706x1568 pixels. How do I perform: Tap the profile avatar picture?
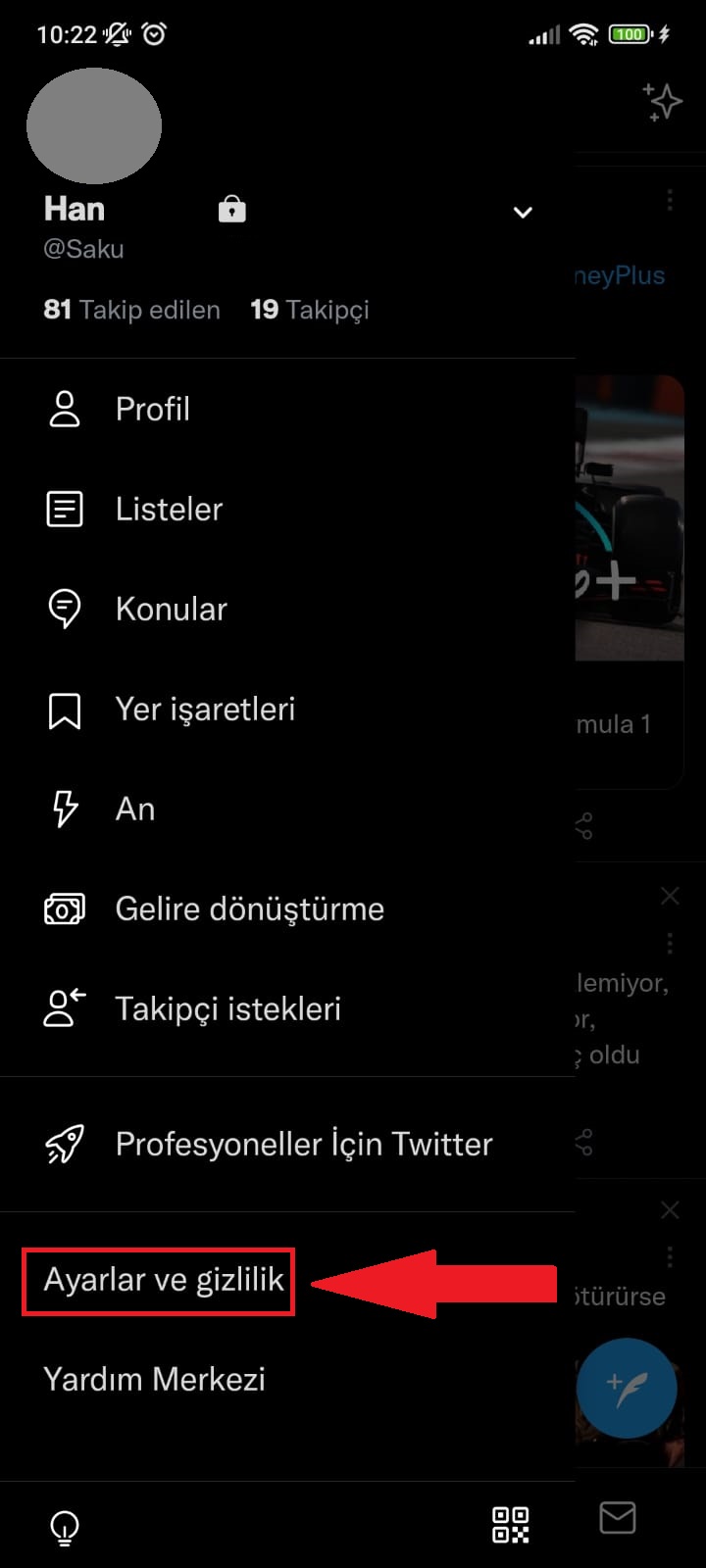pos(94,125)
